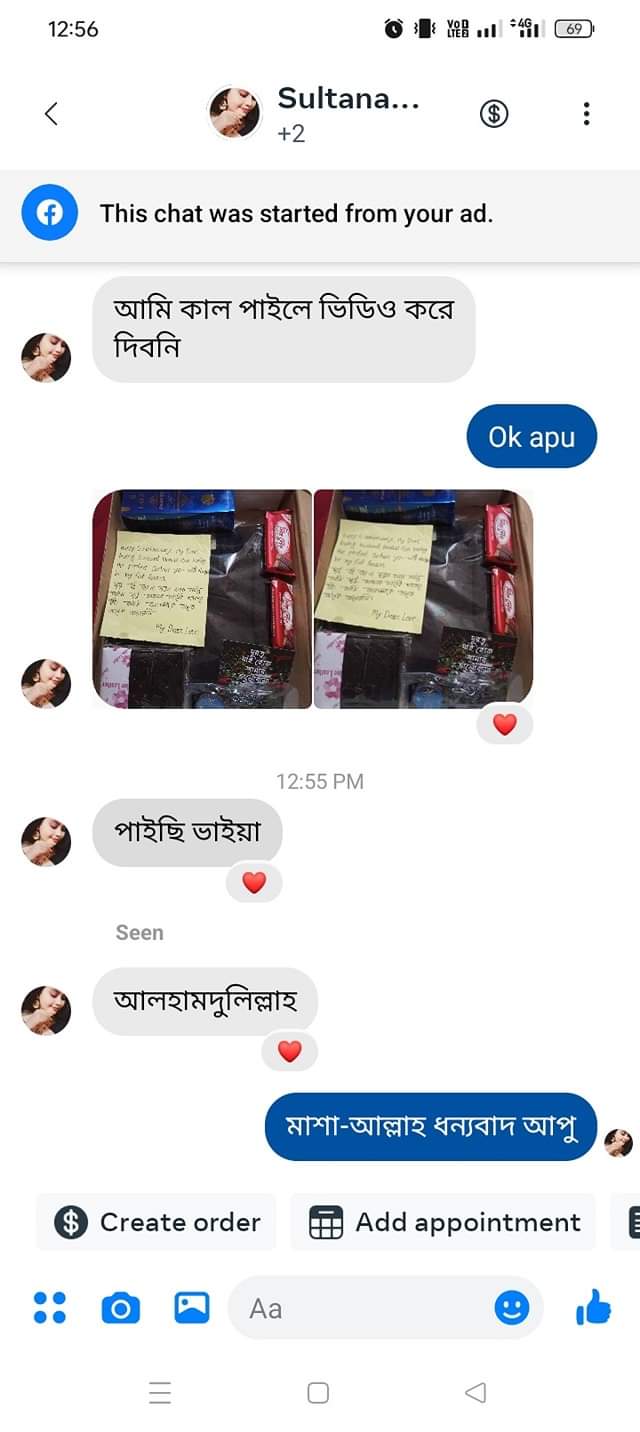
Task: Open the four-dot more options menu
Action: (x=50, y=1307)
